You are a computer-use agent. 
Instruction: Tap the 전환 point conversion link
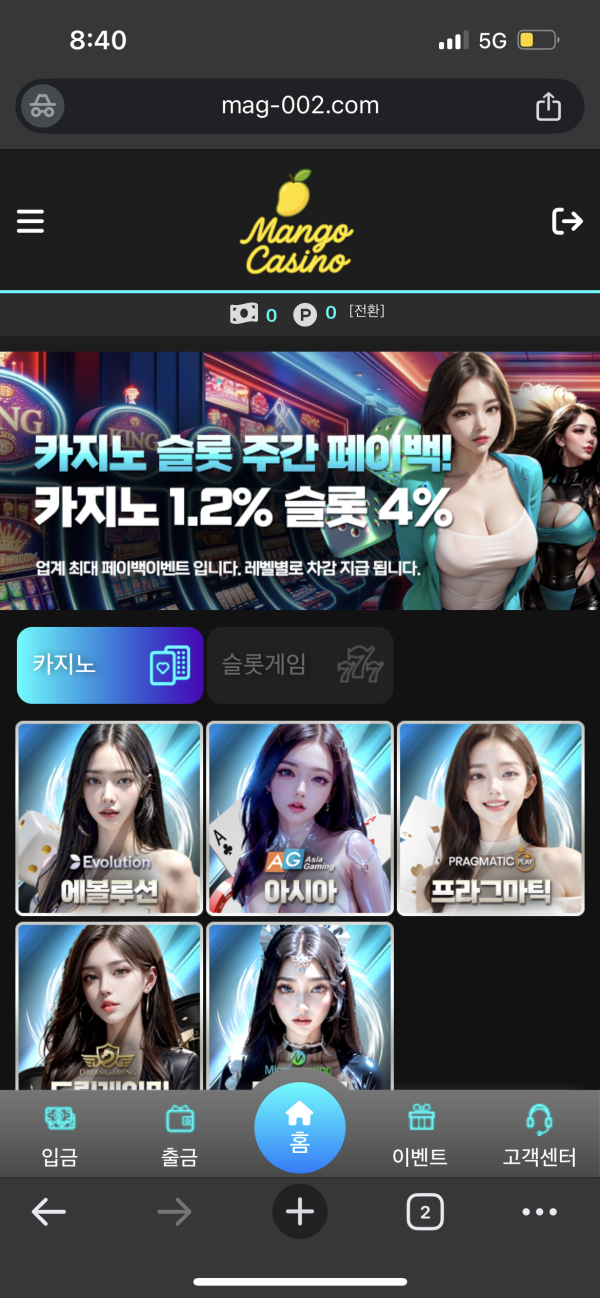(367, 312)
